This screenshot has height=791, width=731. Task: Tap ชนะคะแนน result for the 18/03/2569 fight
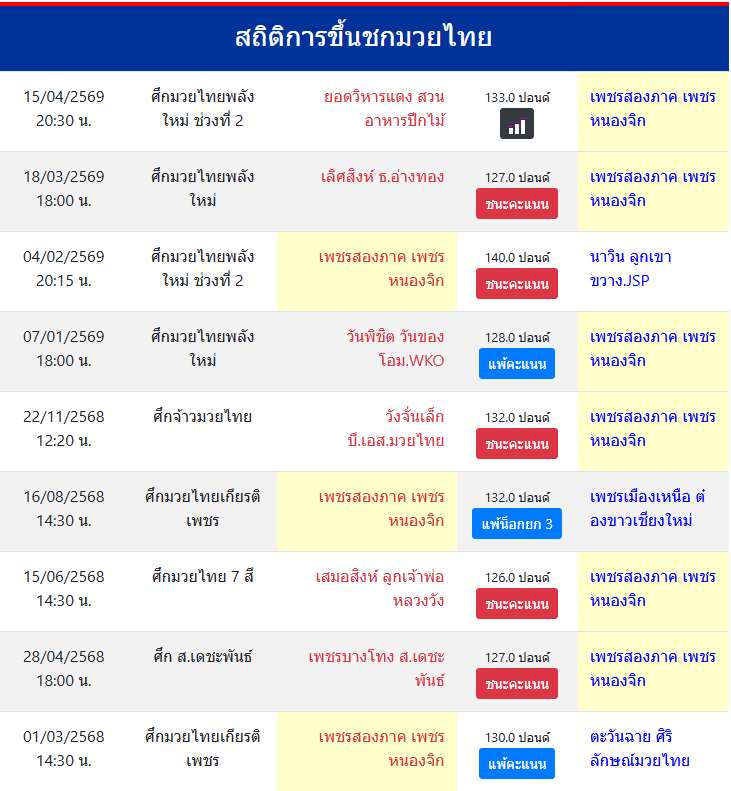tap(517, 204)
